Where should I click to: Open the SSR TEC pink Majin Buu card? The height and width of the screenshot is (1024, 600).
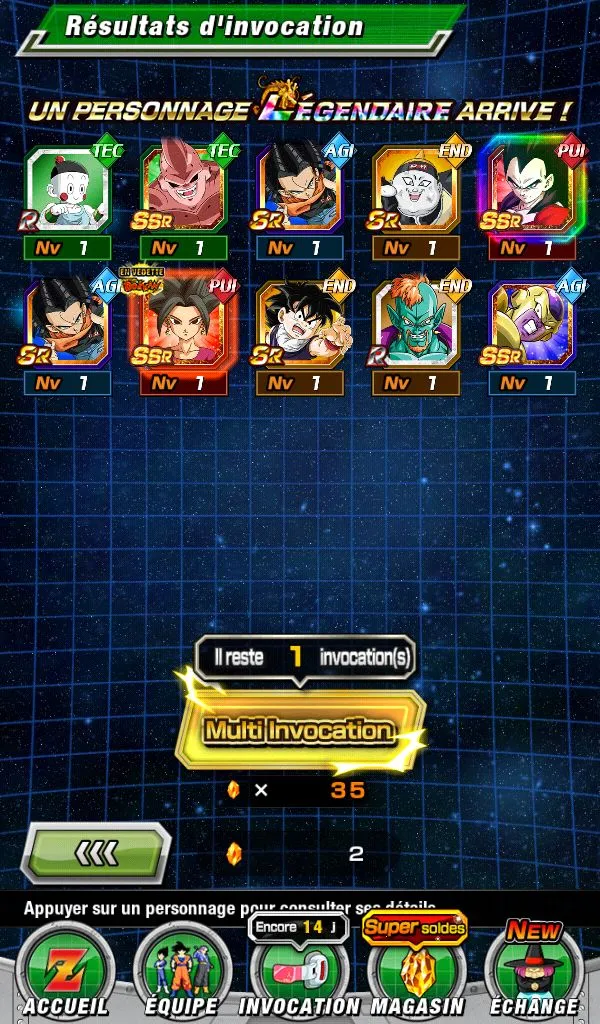(x=183, y=190)
